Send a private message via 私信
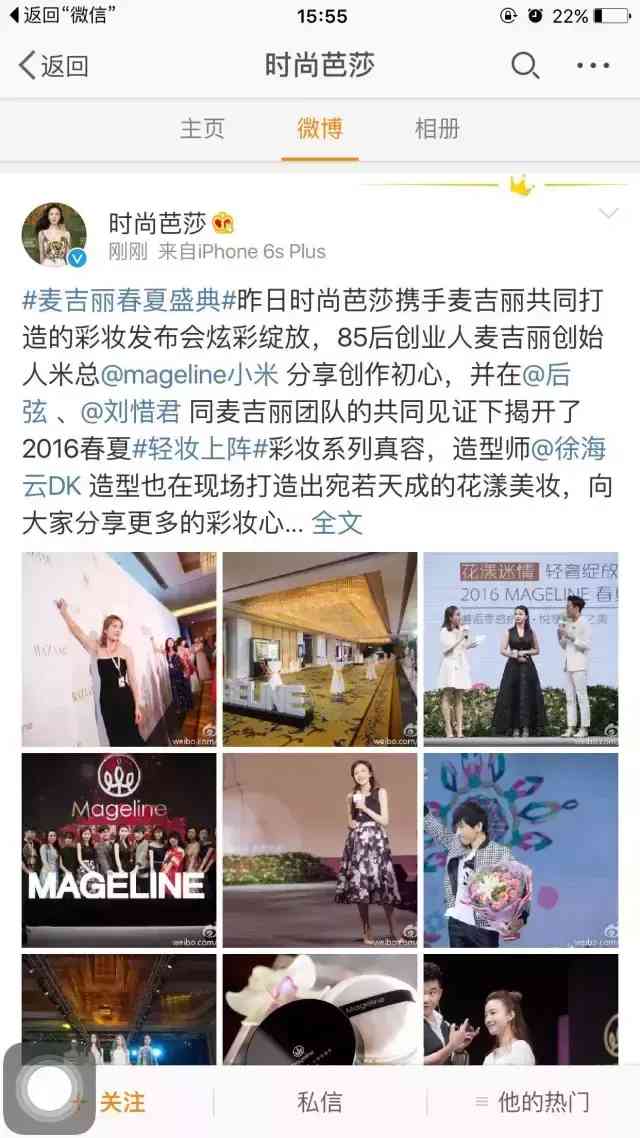The image size is (640, 1138). tap(320, 1102)
